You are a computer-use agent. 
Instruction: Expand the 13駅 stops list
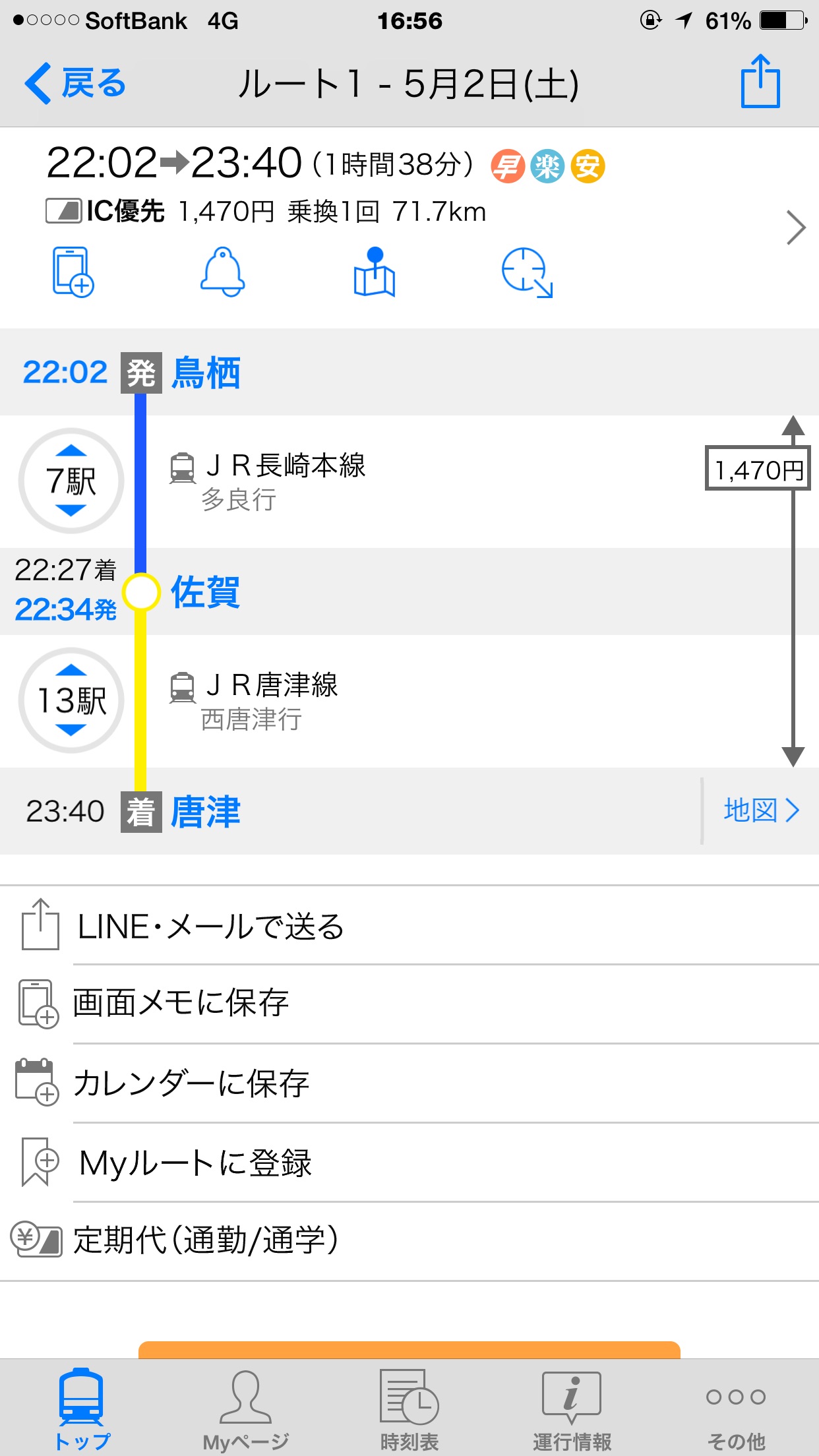point(71,701)
